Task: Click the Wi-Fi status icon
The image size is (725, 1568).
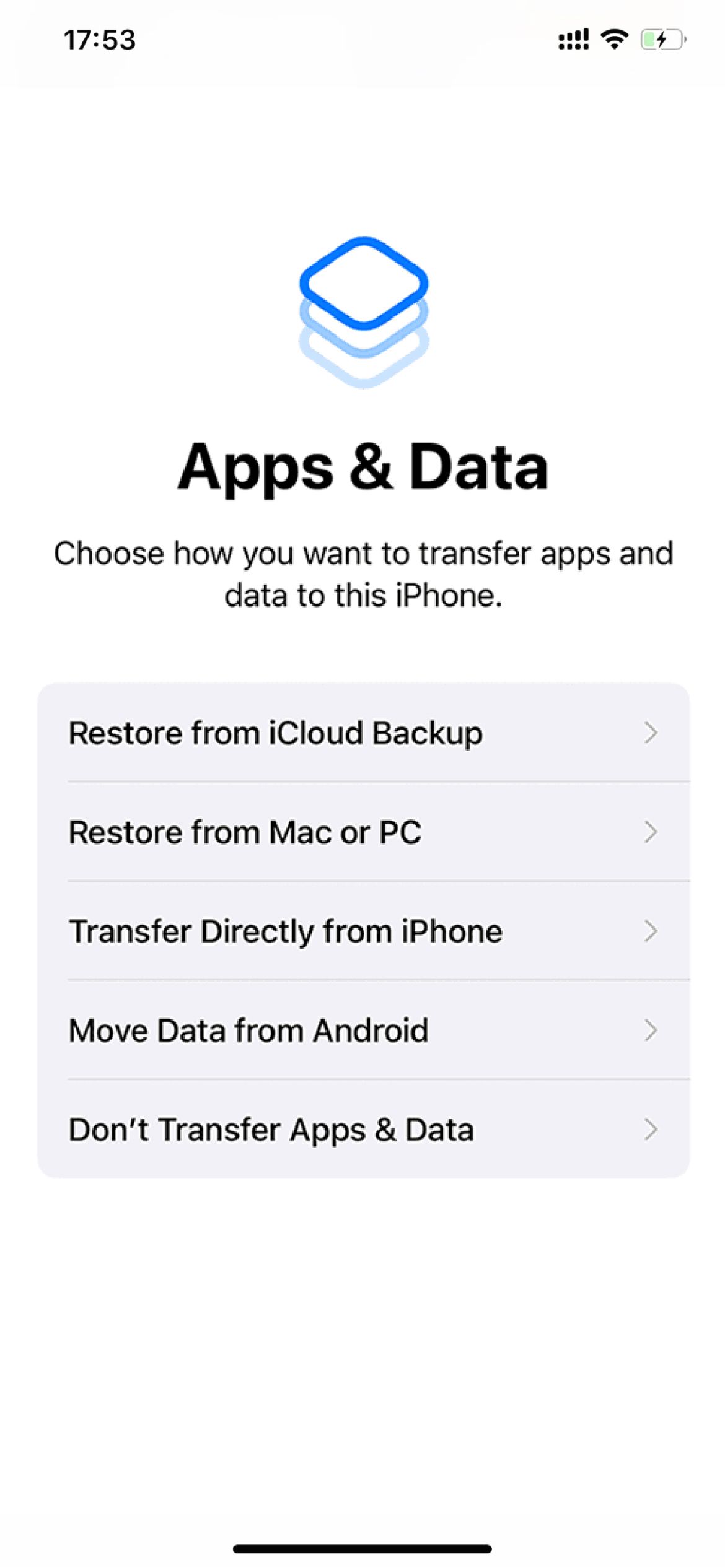Action: tap(614, 39)
